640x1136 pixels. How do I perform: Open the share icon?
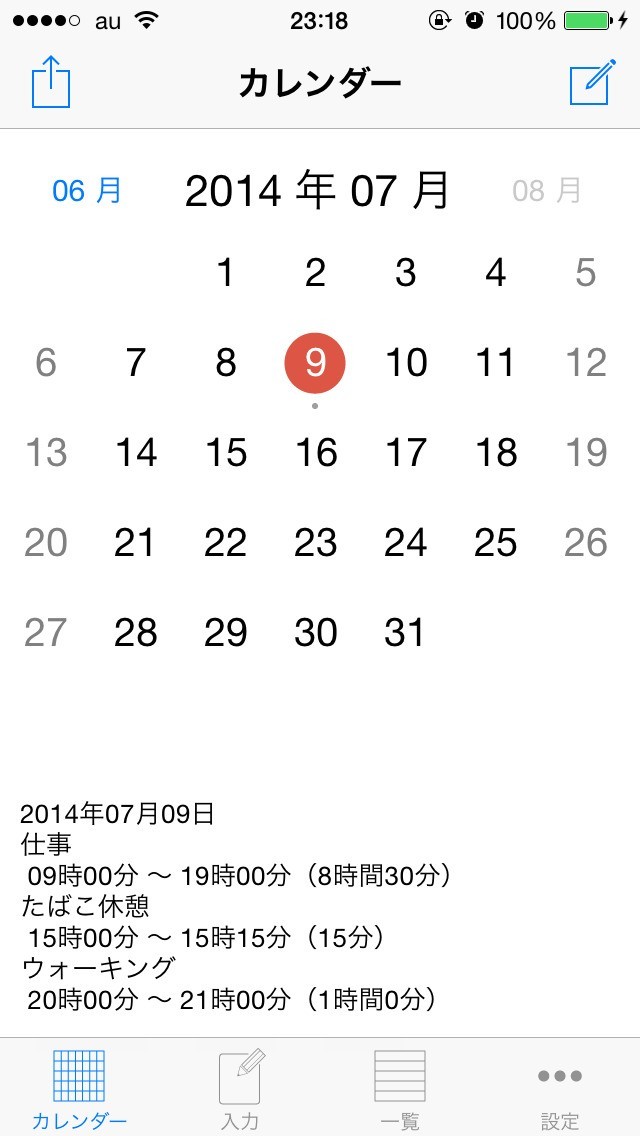pyautogui.click(x=51, y=83)
